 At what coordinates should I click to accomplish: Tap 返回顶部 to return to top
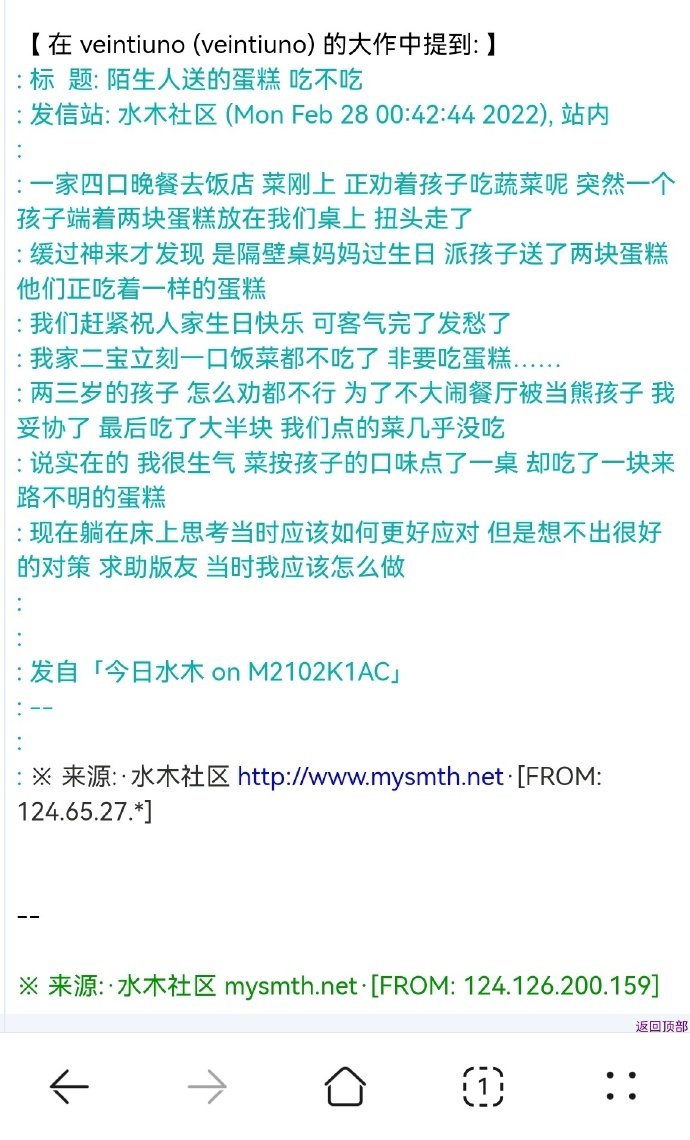point(661,1026)
